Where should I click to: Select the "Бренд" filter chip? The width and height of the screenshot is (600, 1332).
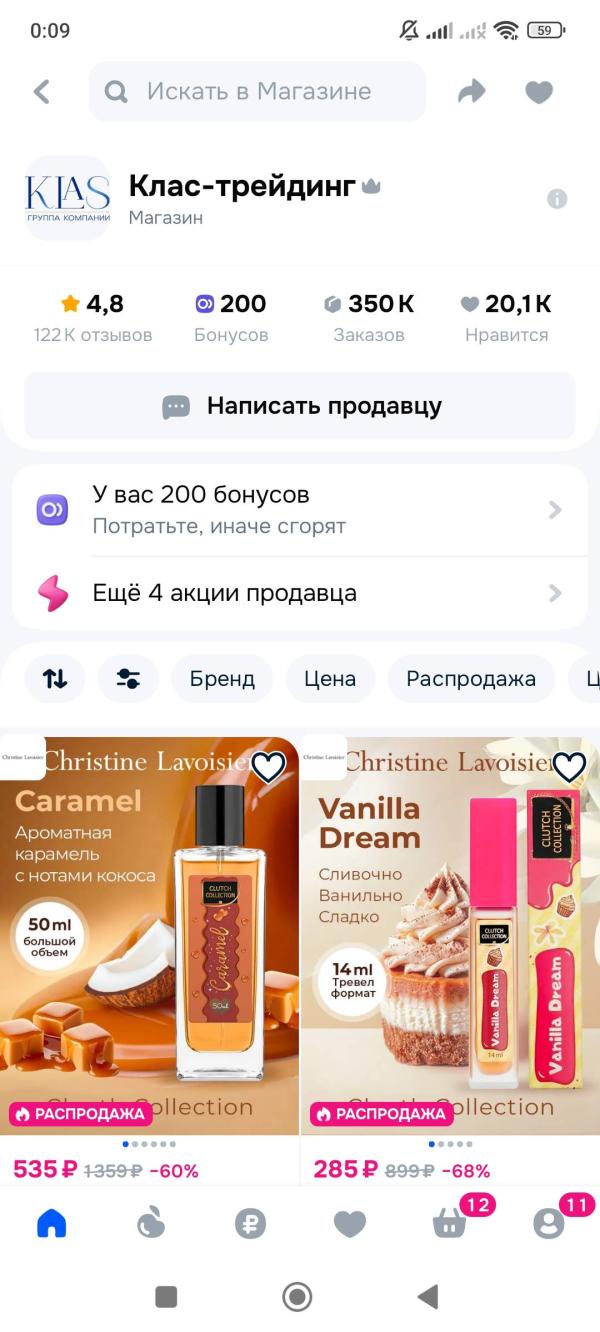[x=222, y=679]
